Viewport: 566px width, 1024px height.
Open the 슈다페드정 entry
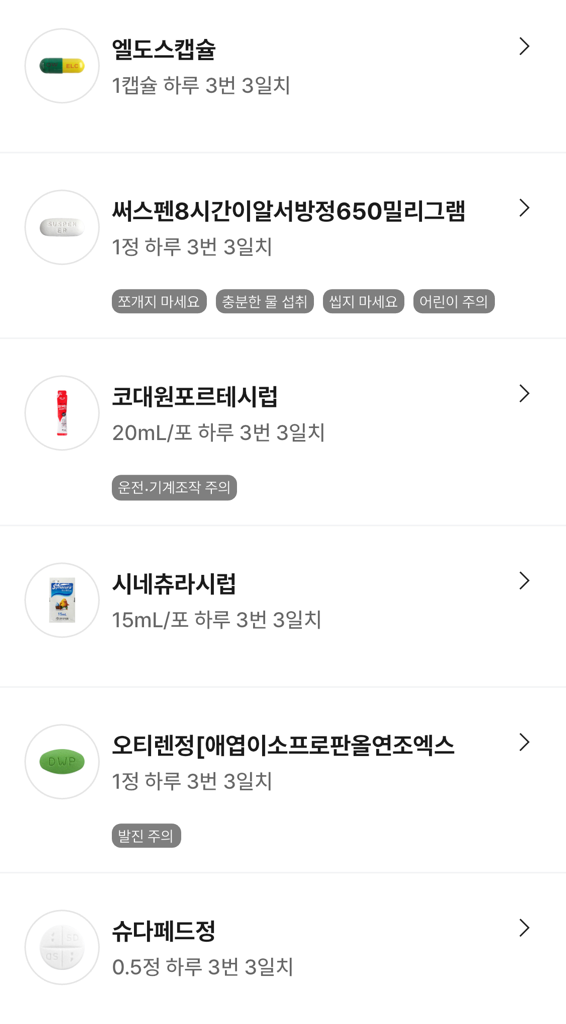283,948
